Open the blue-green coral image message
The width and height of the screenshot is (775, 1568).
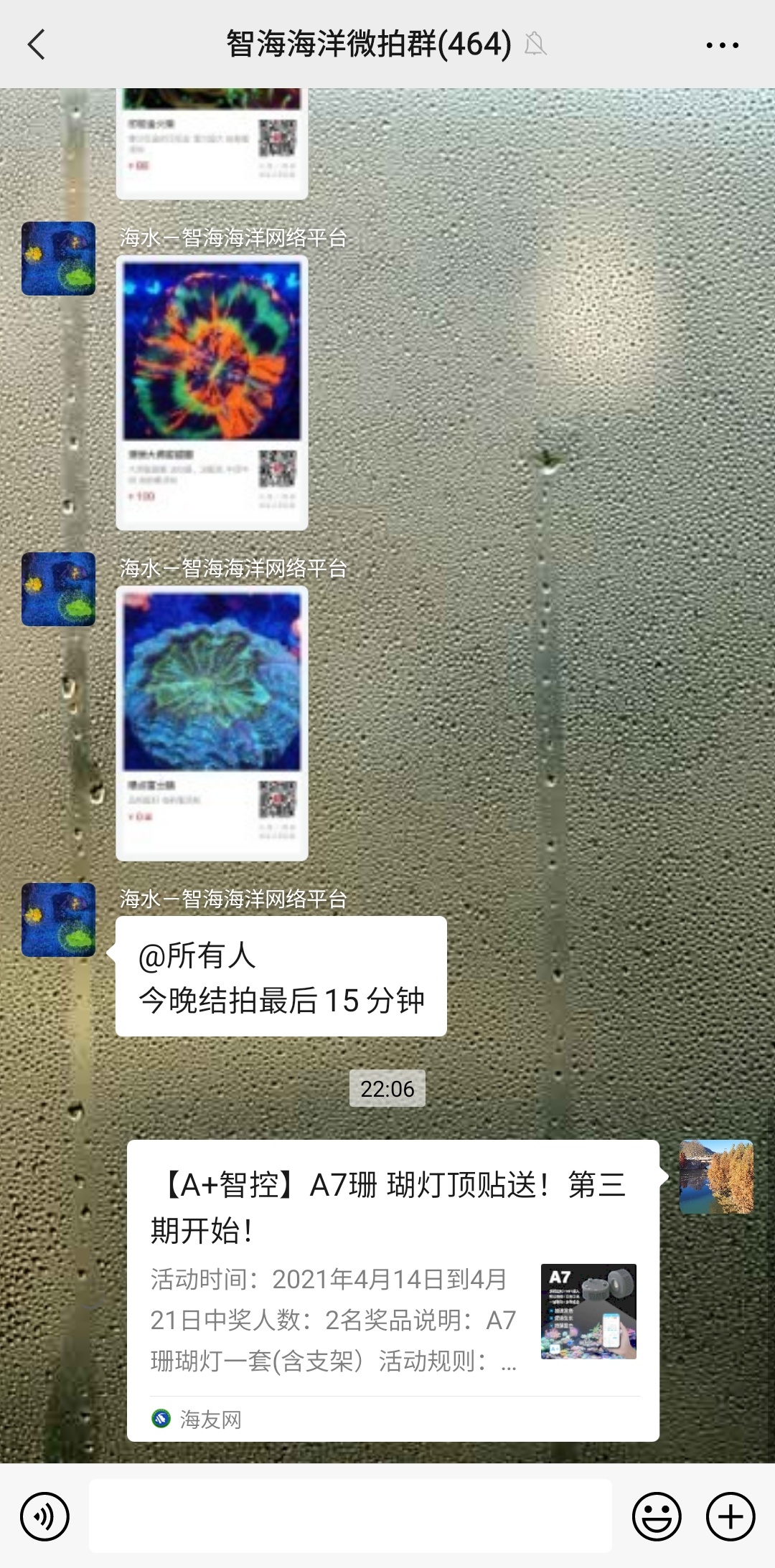212,723
